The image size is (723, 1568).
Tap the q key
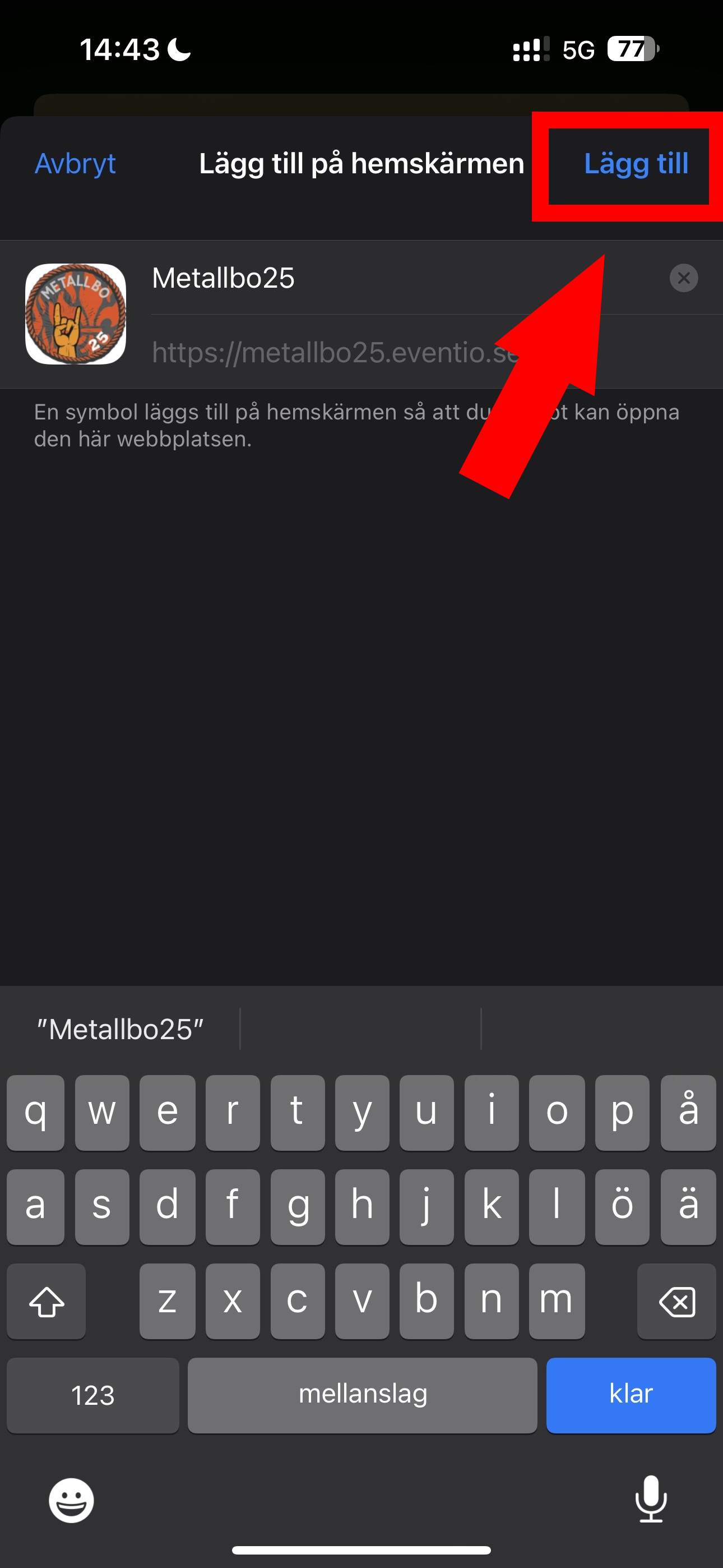pos(35,1113)
